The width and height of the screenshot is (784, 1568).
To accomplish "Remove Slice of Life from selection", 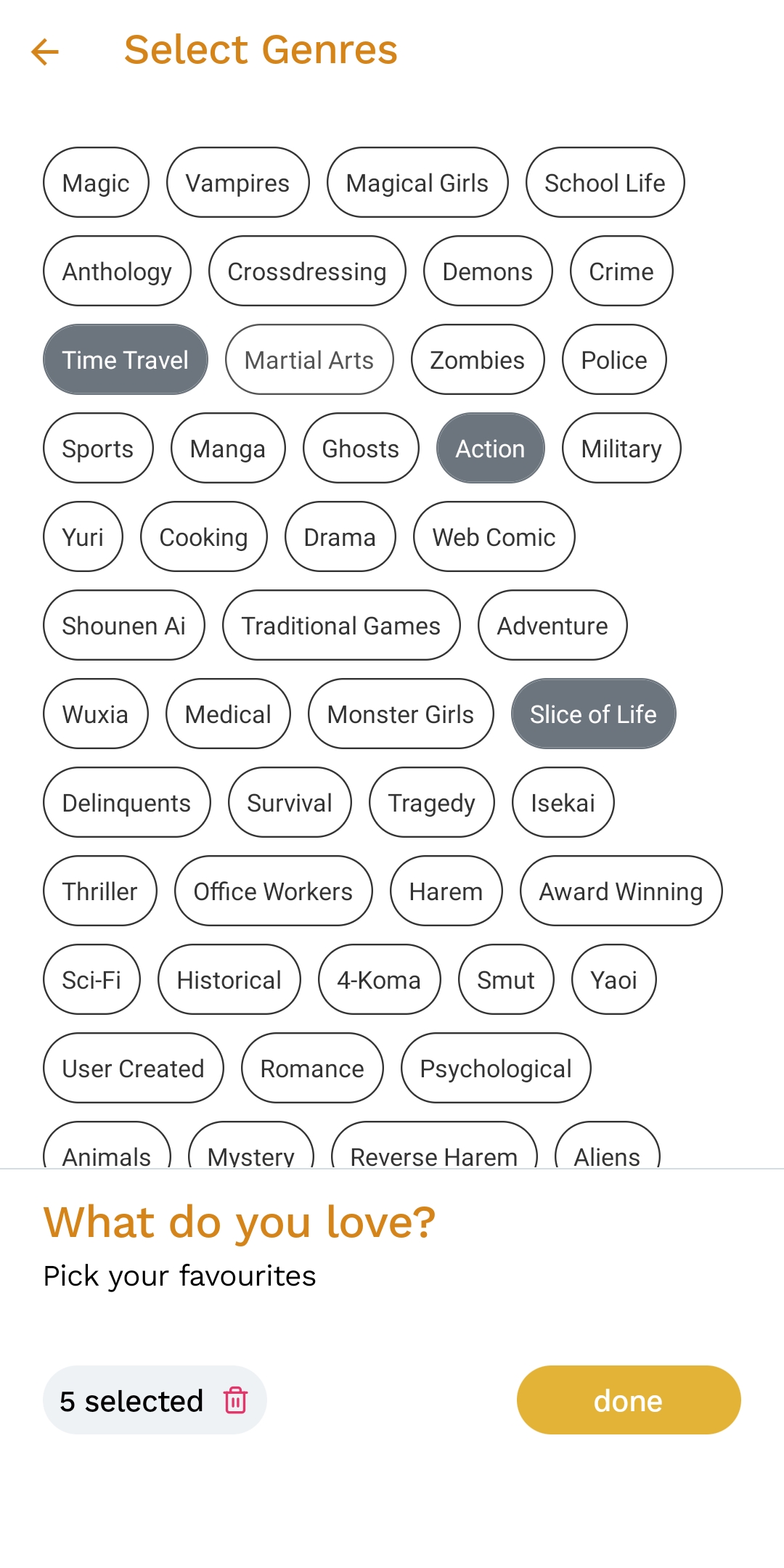I will pos(593,714).
